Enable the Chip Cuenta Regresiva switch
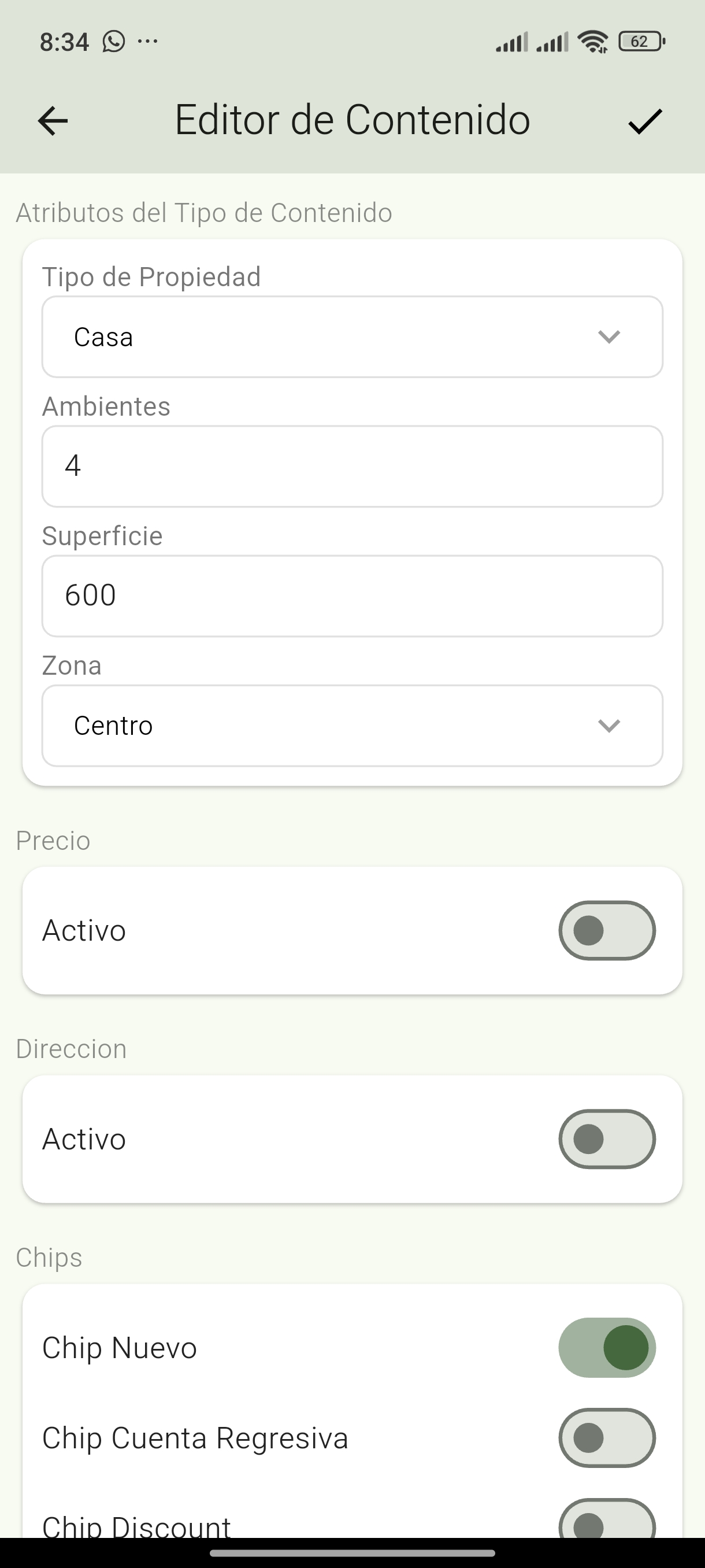Image resolution: width=705 pixels, height=1568 pixels. 606,1438
